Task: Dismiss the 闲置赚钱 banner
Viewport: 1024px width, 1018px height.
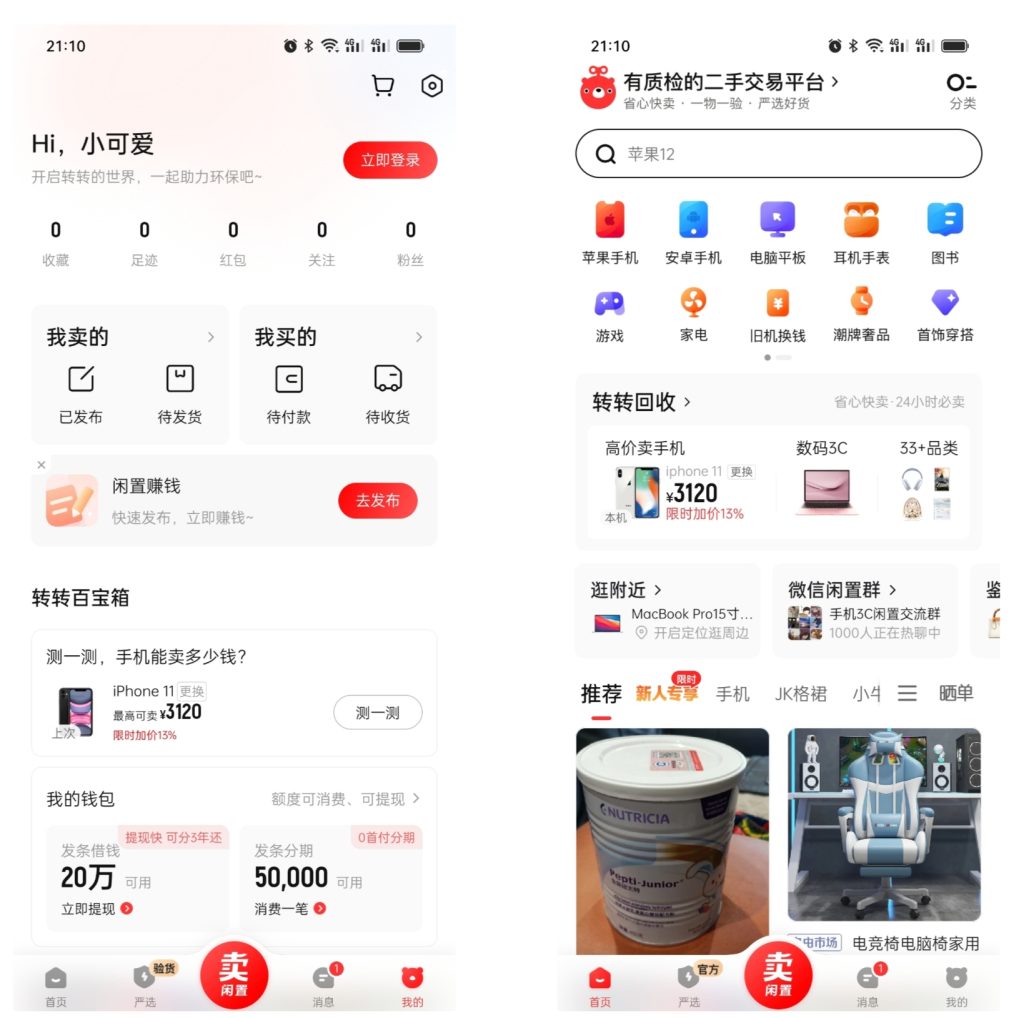Action: tap(41, 465)
